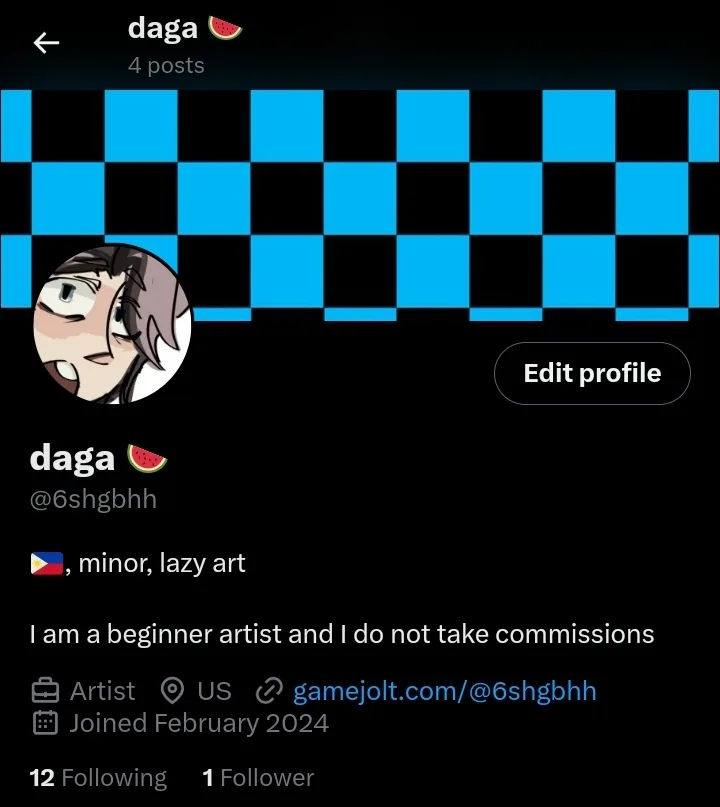The height and width of the screenshot is (807, 720).
Task: Select the @6shgbhh username handle
Action: click(x=93, y=499)
